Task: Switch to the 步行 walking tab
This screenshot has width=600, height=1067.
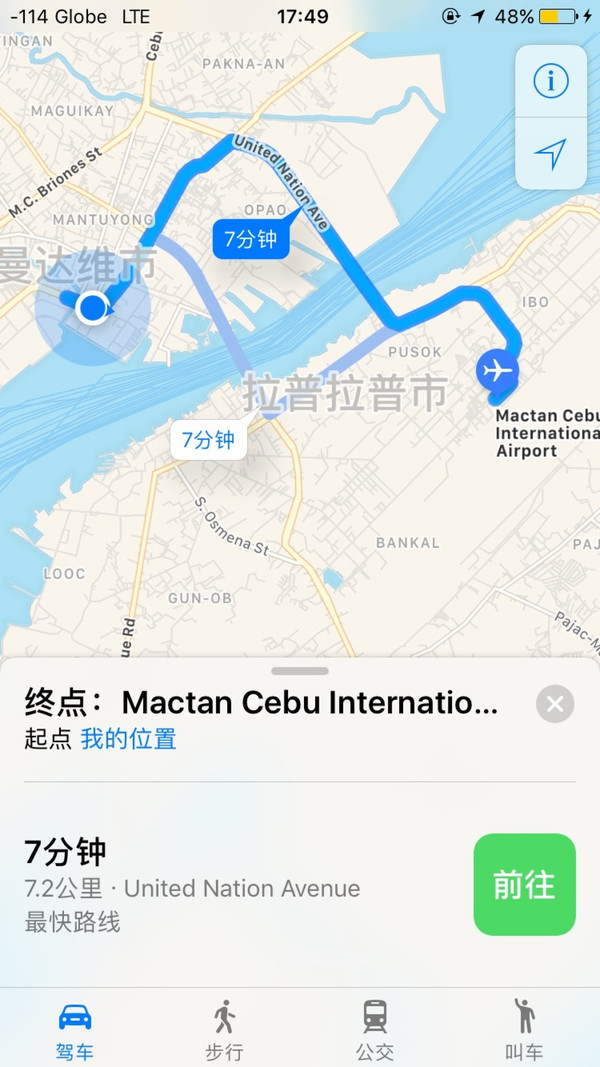Action: [224, 1027]
